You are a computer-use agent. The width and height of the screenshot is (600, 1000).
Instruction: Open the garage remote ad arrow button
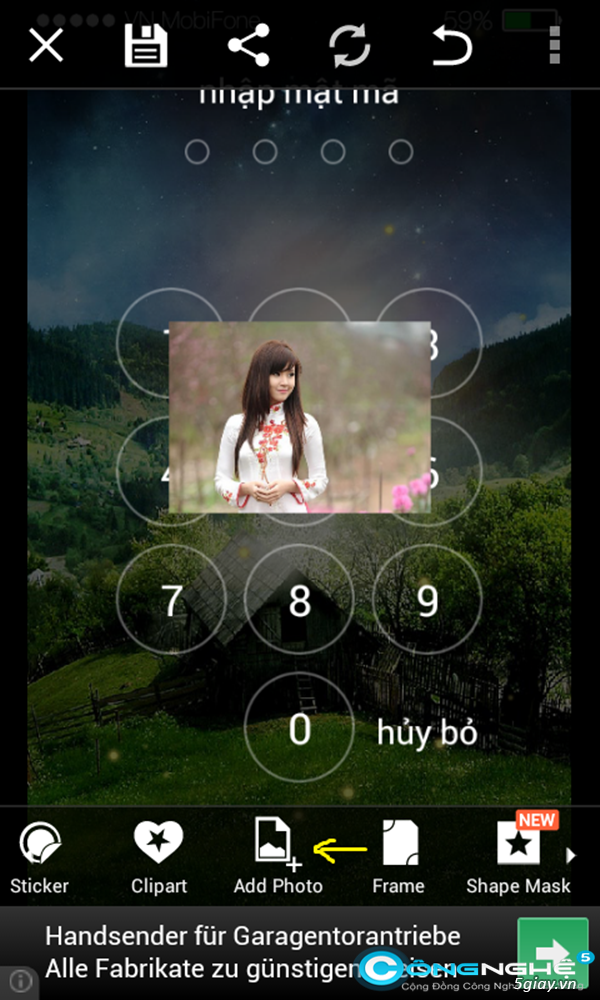click(552, 952)
